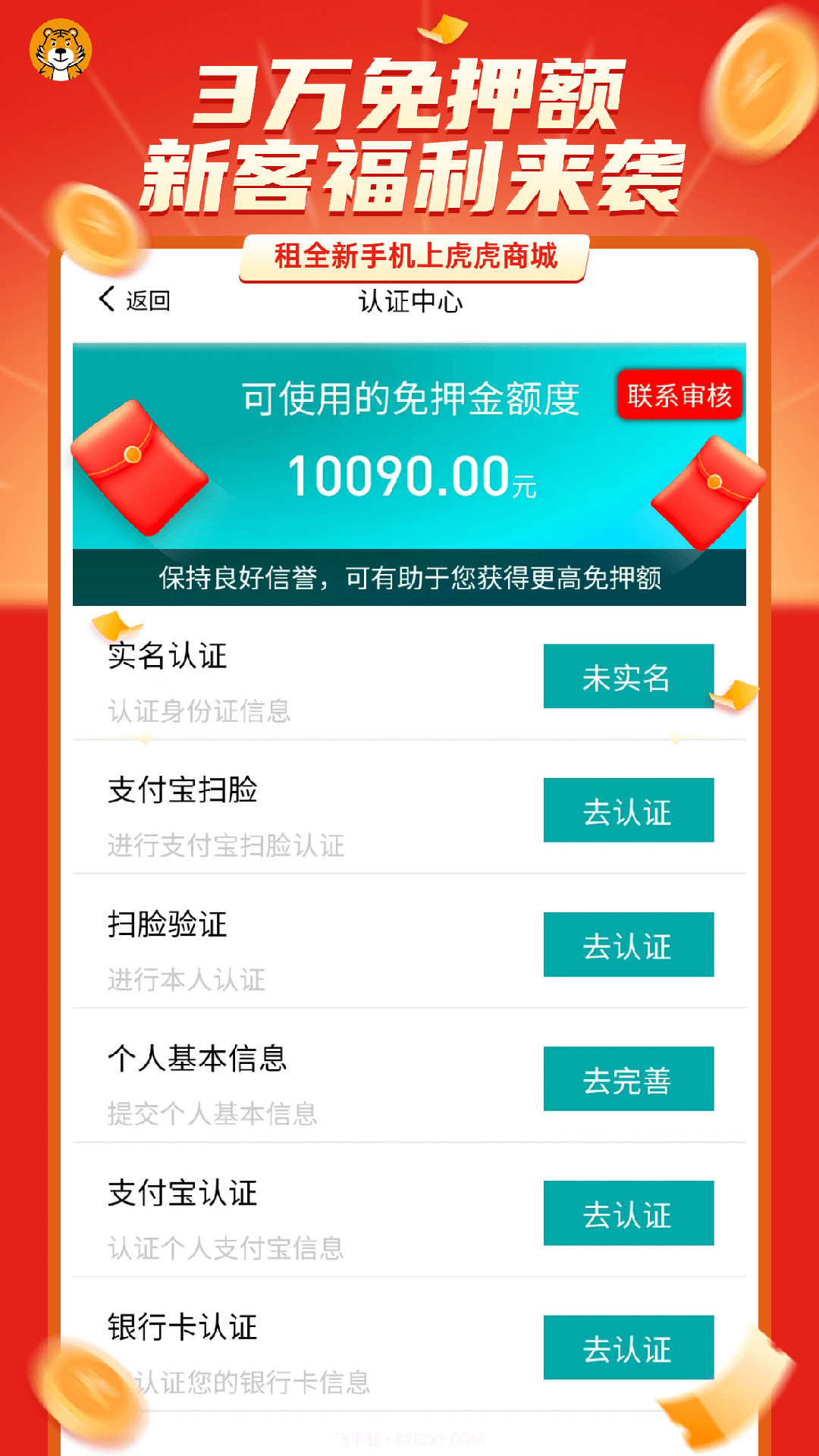Tap the back chevron arrow icon
Image resolution: width=819 pixels, height=1456 pixels.
tap(106, 300)
